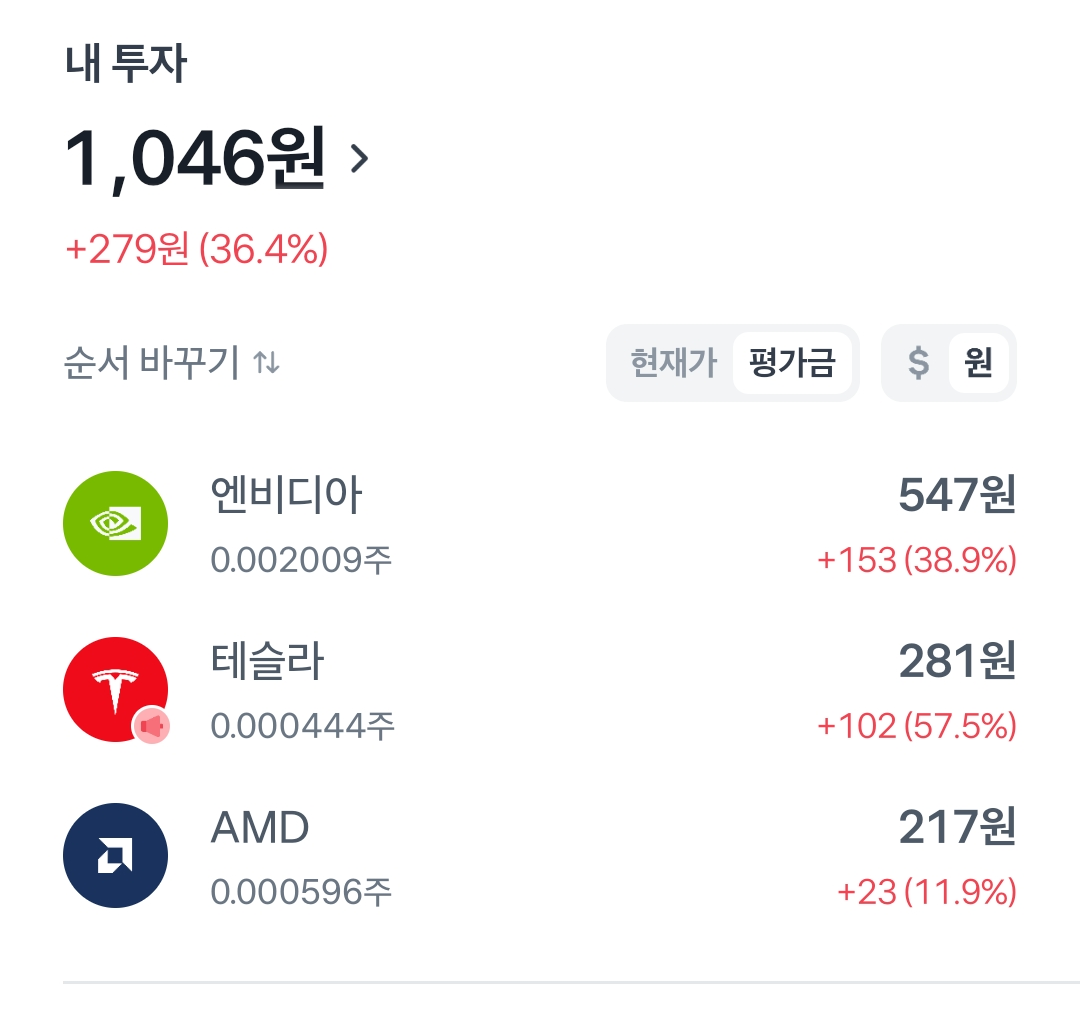Switch to the 현재가 view
Screen dimensions: 1080x1018
point(673,363)
